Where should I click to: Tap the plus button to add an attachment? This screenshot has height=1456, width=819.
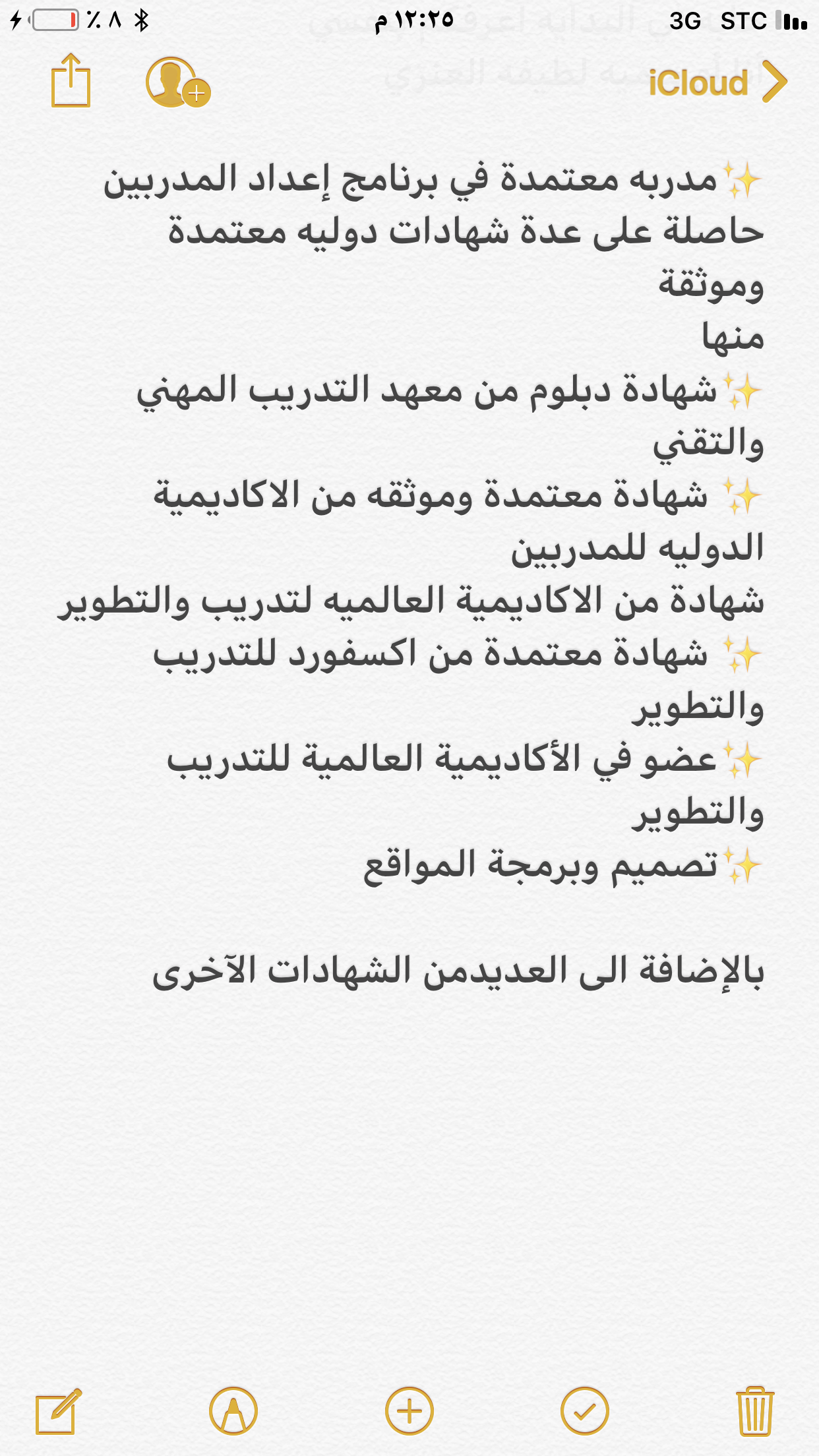click(409, 1410)
